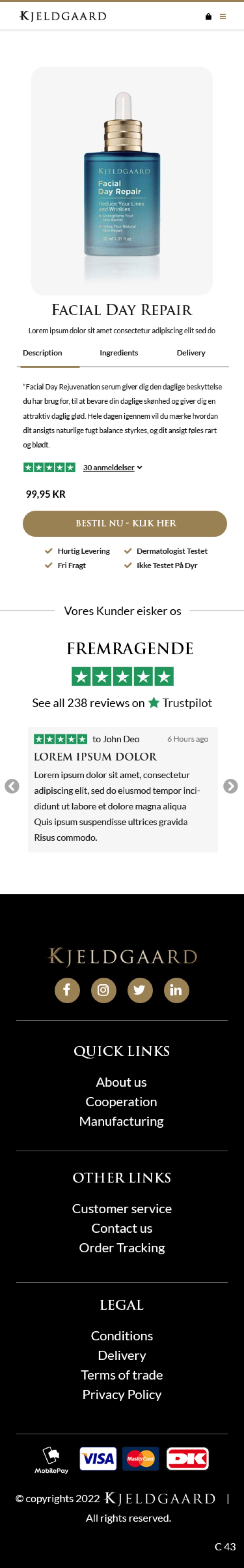Open the shopping bag icon
The image size is (244, 1568).
point(208,16)
